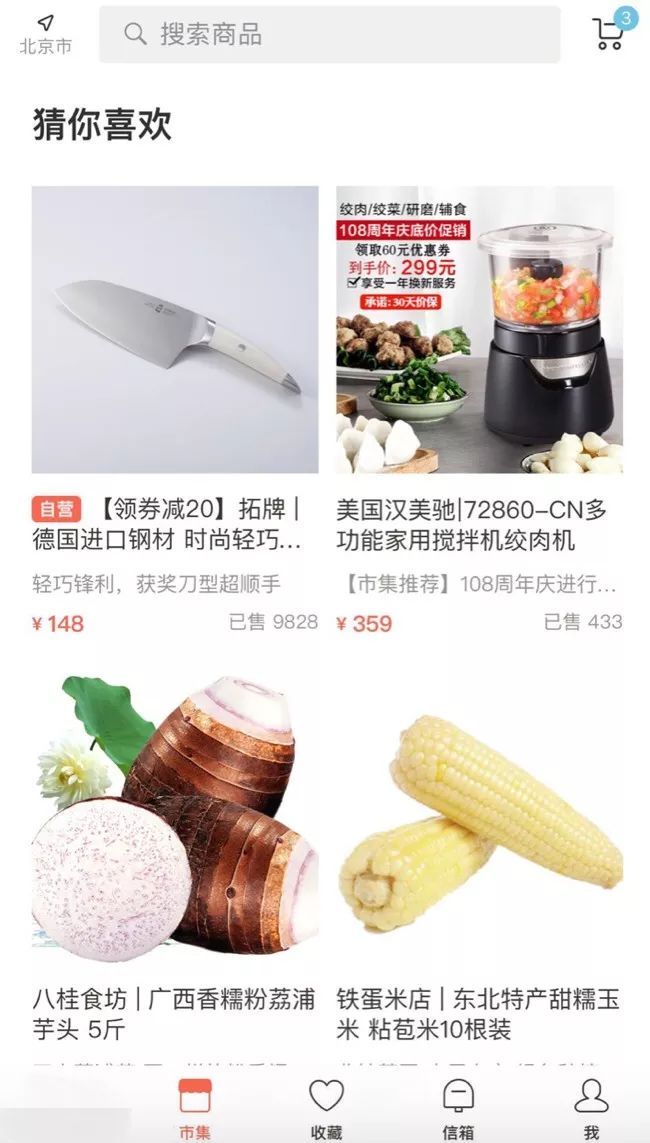Switch to the 市集 tab
Screen dimensions: 650x1143
tap(195, 1108)
